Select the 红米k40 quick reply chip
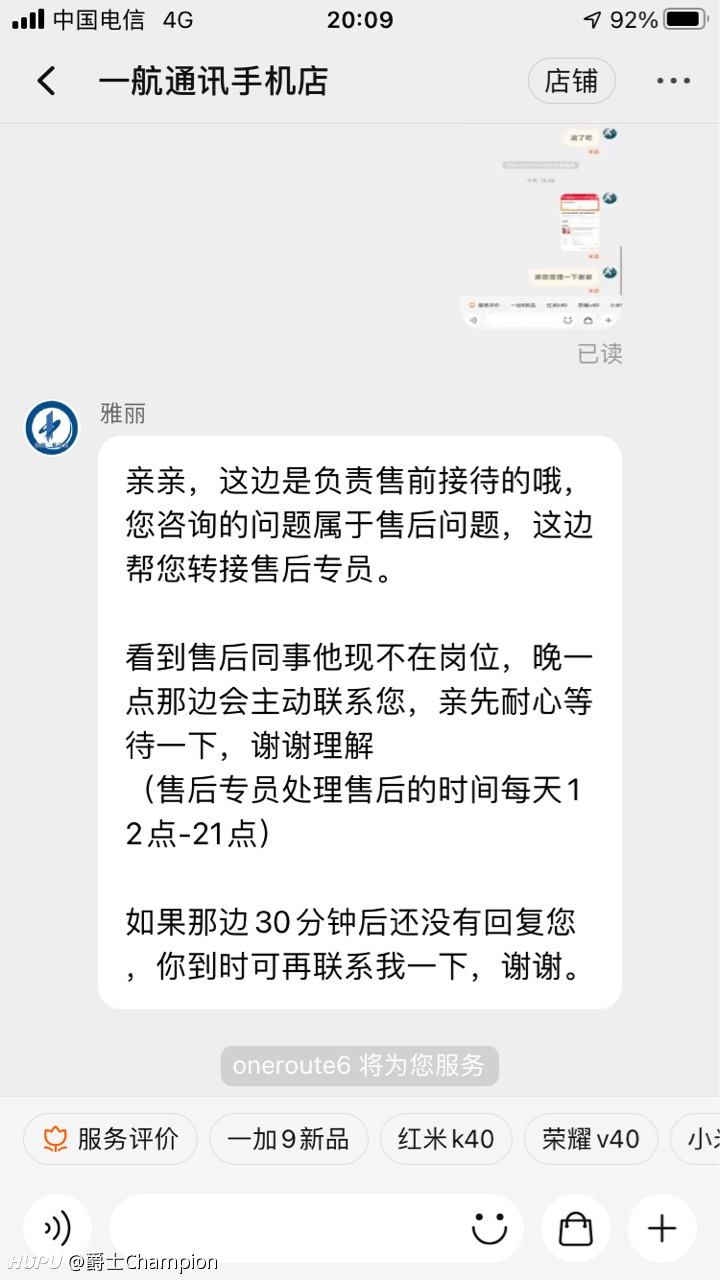 point(446,1139)
